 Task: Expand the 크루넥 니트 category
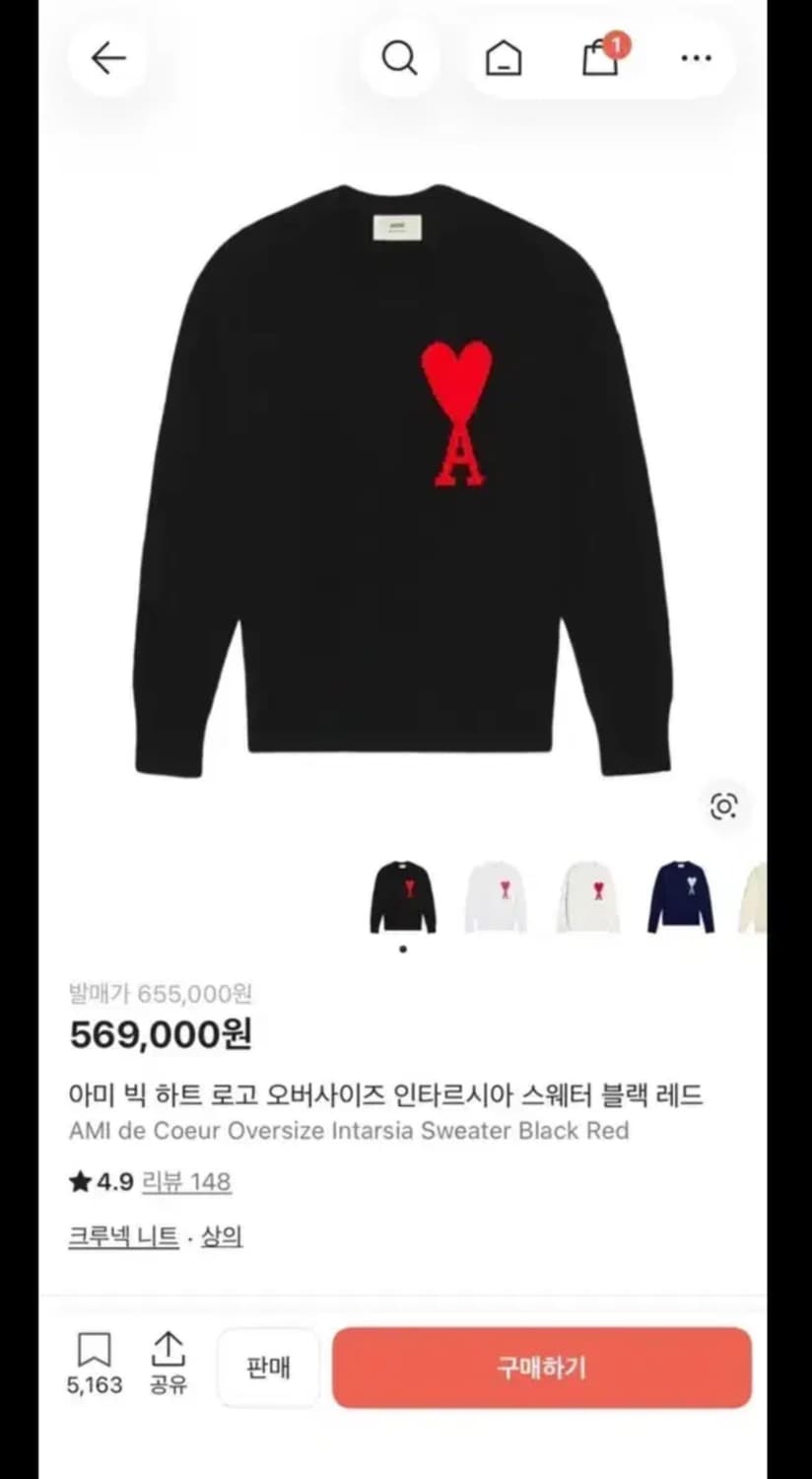pyautogui.click(x=122, y=1235)
